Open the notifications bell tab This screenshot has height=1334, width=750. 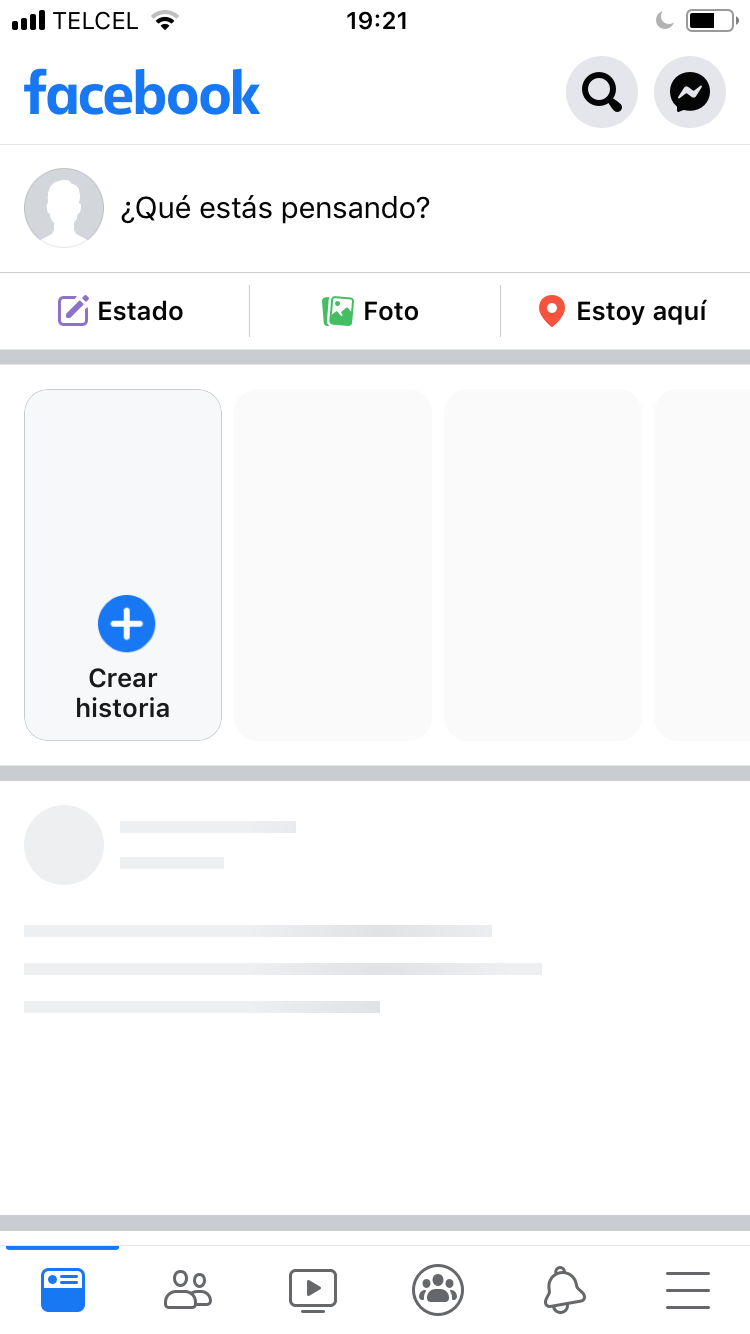(x=563, y=1289)
